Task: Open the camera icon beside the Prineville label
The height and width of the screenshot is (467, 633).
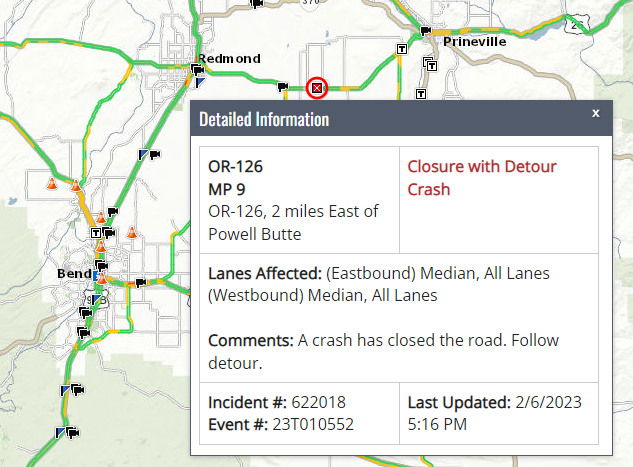Action: [x=426, y=31]
